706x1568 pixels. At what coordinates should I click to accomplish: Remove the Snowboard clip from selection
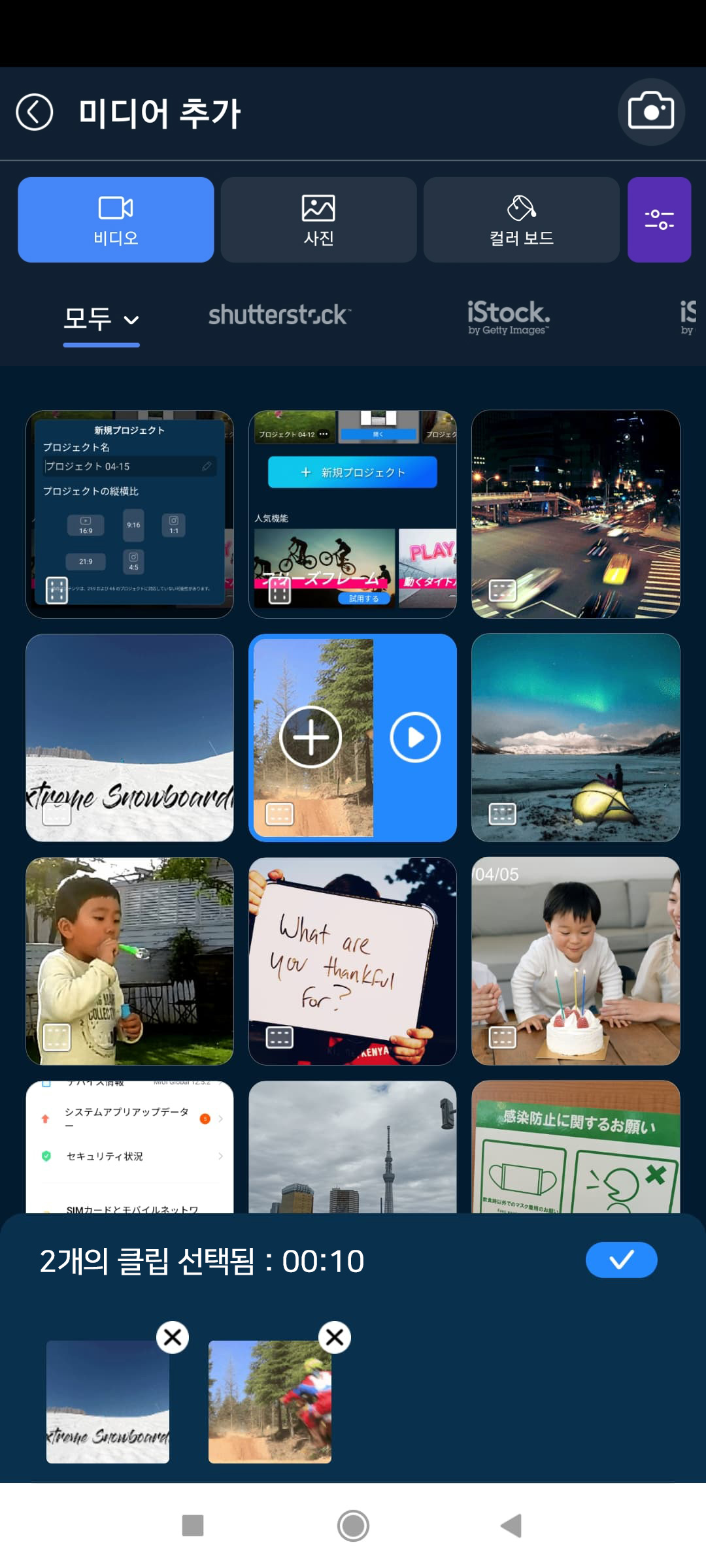point(173,1337)
